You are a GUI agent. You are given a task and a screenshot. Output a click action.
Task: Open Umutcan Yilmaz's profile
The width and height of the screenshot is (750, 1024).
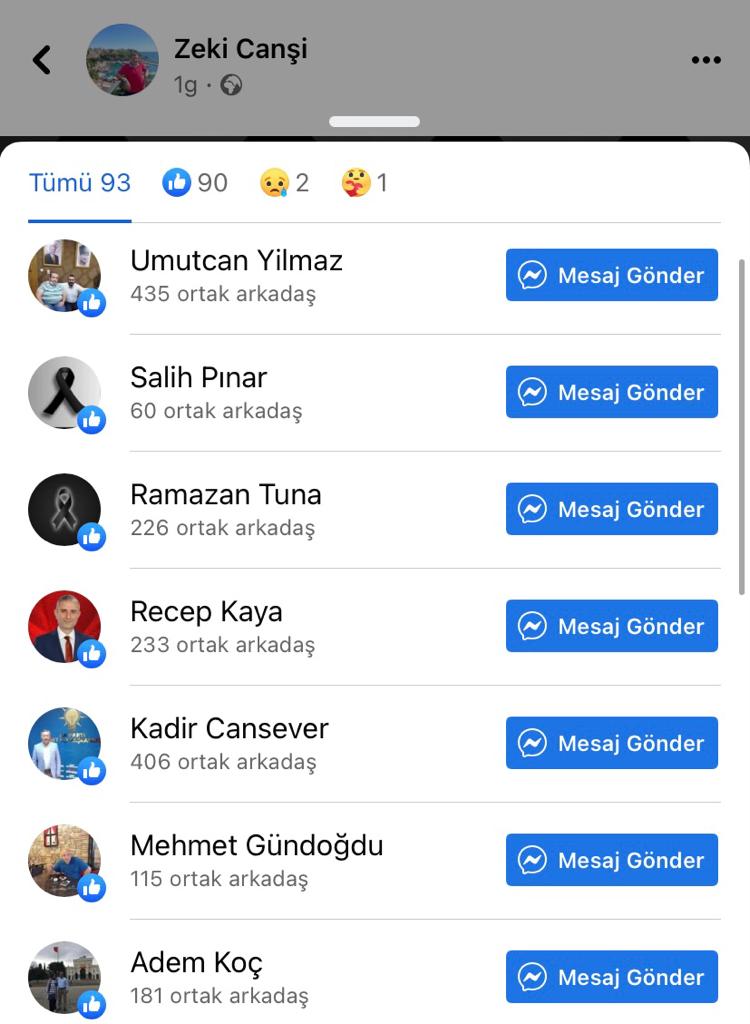coord(236,261)
